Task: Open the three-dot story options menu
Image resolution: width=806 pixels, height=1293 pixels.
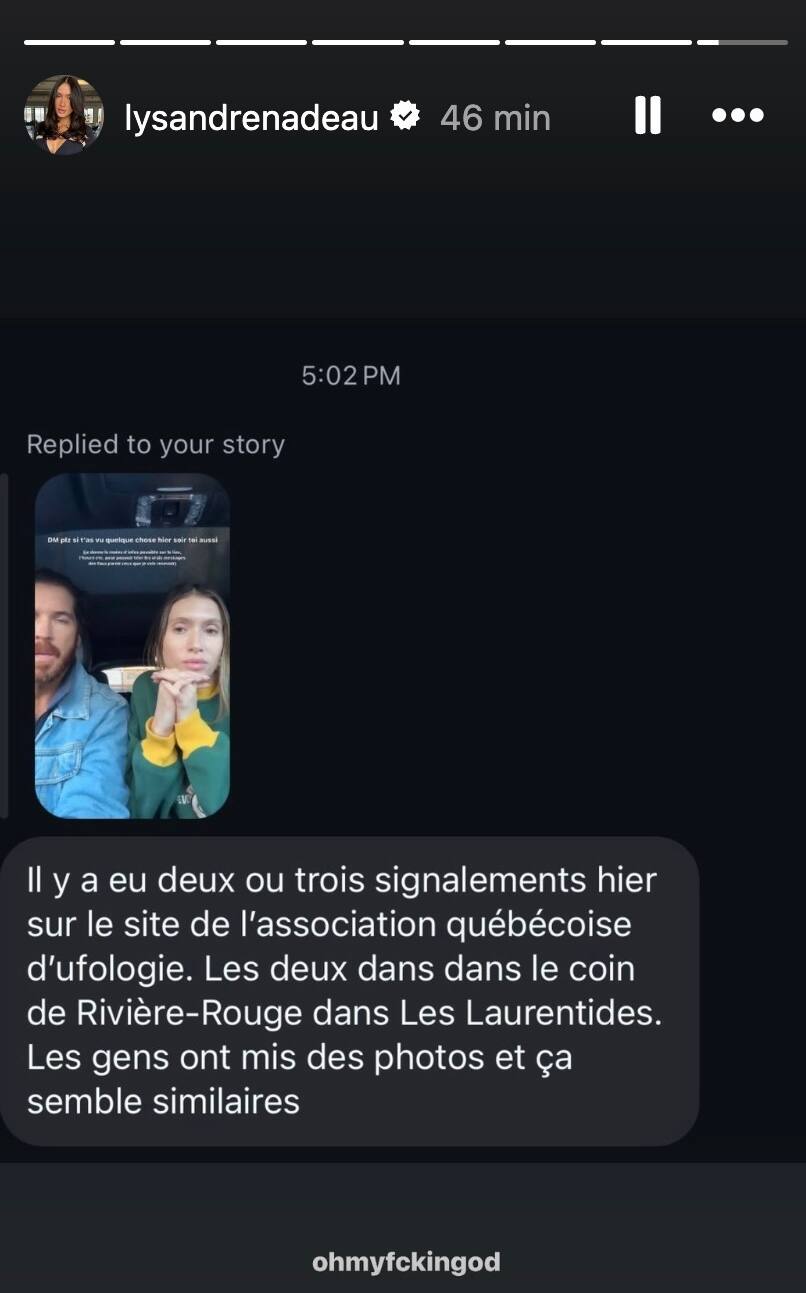Action: (x=738, y=116)
